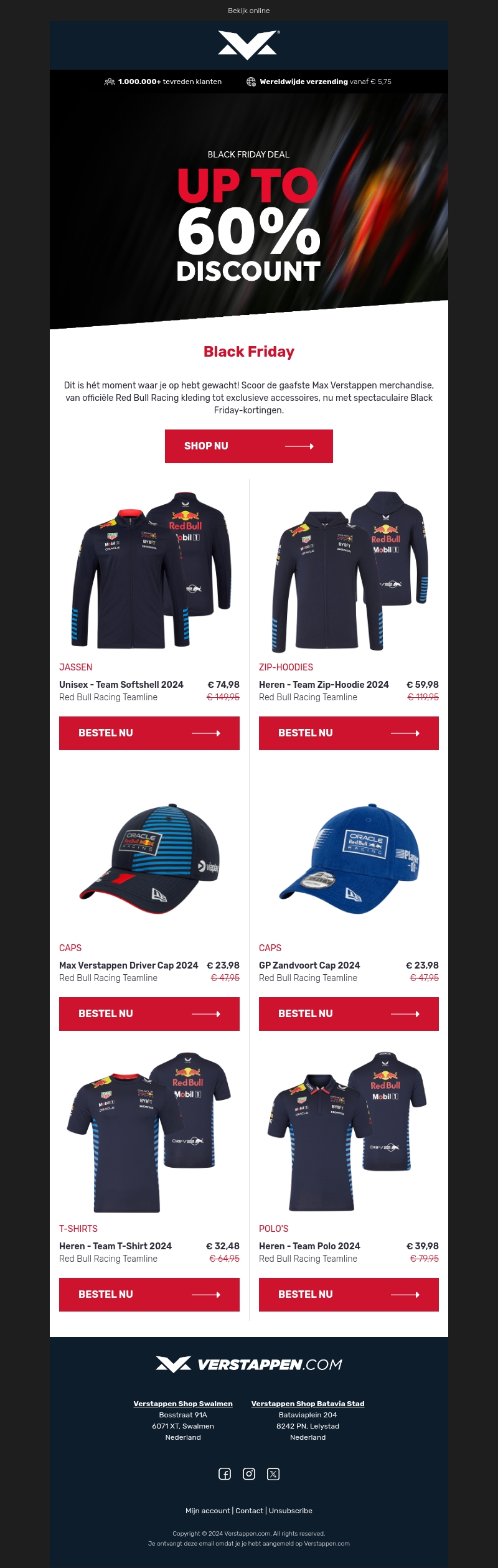This screenshot has height=1568, width=498.
Task: Visit the X profile
Action: pyautogui.click(x=273, y=1474)
